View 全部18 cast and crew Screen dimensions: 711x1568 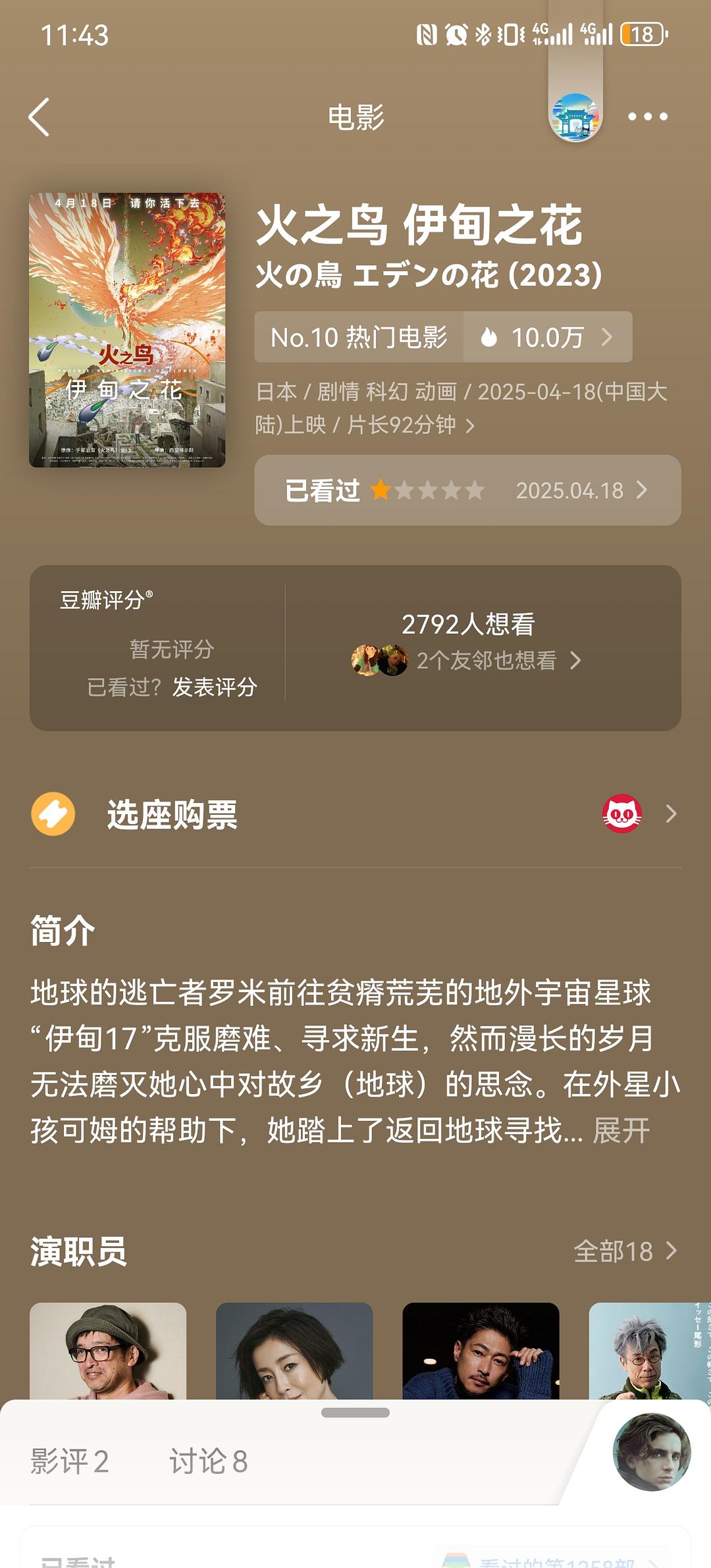(x=624, y=1251)
